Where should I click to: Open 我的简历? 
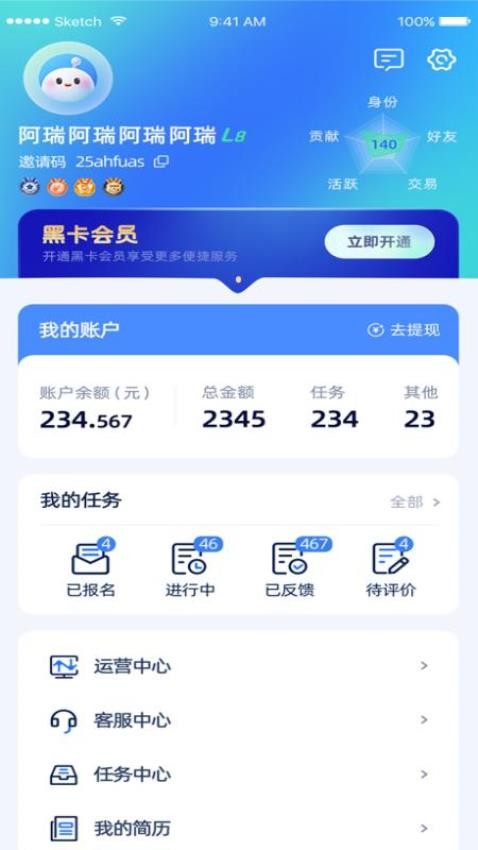[238, 828]
